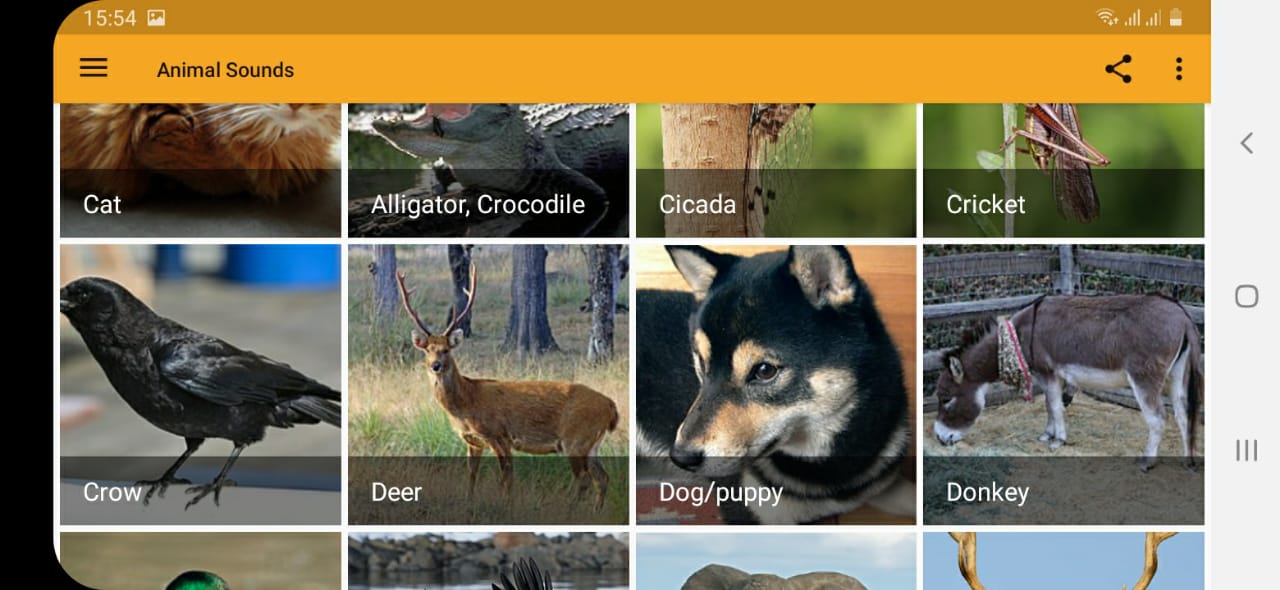
Task: Choose the Deer tile
Action: (488, 385)
